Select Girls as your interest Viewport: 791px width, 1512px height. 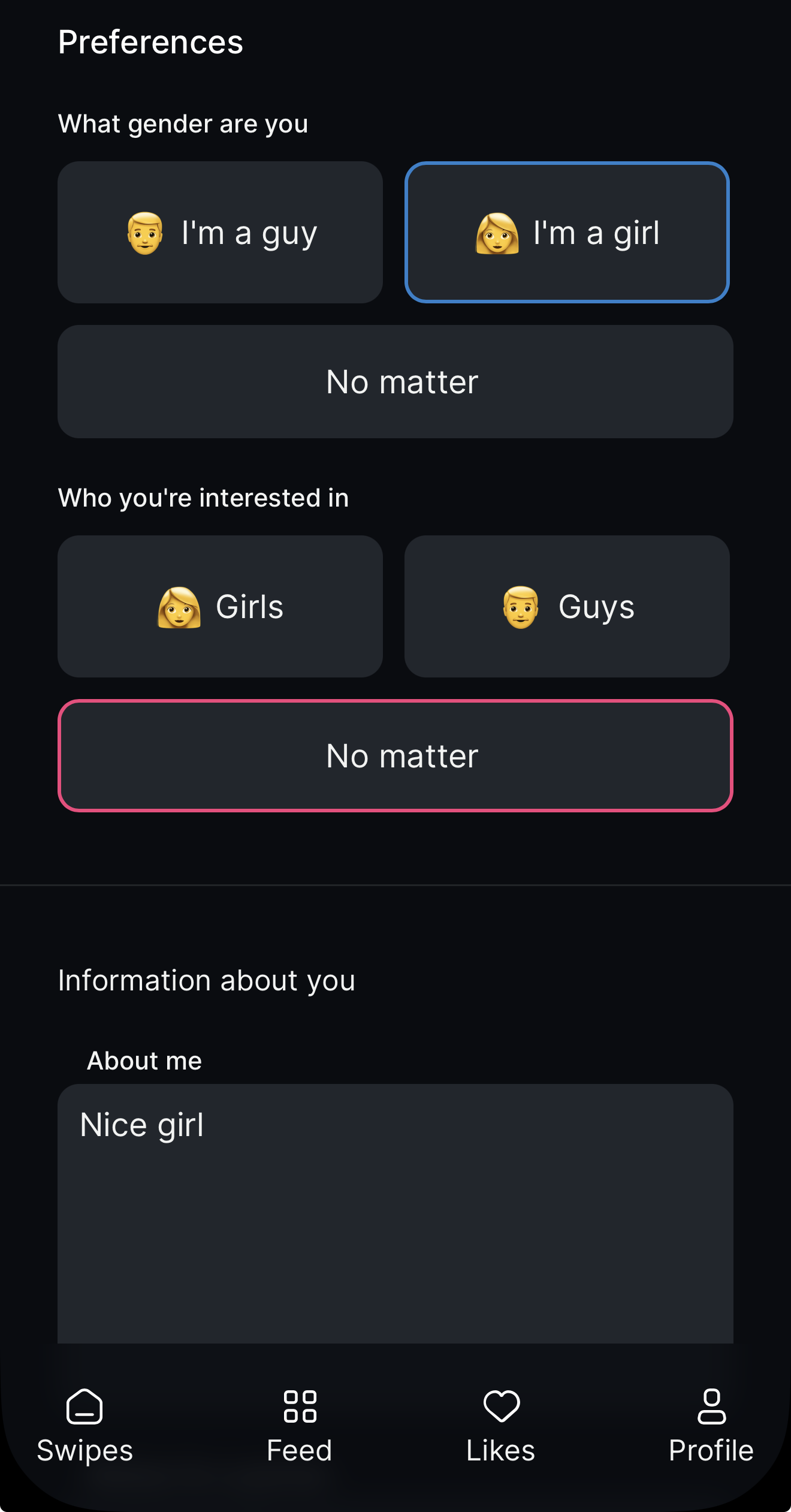point(219,607)
